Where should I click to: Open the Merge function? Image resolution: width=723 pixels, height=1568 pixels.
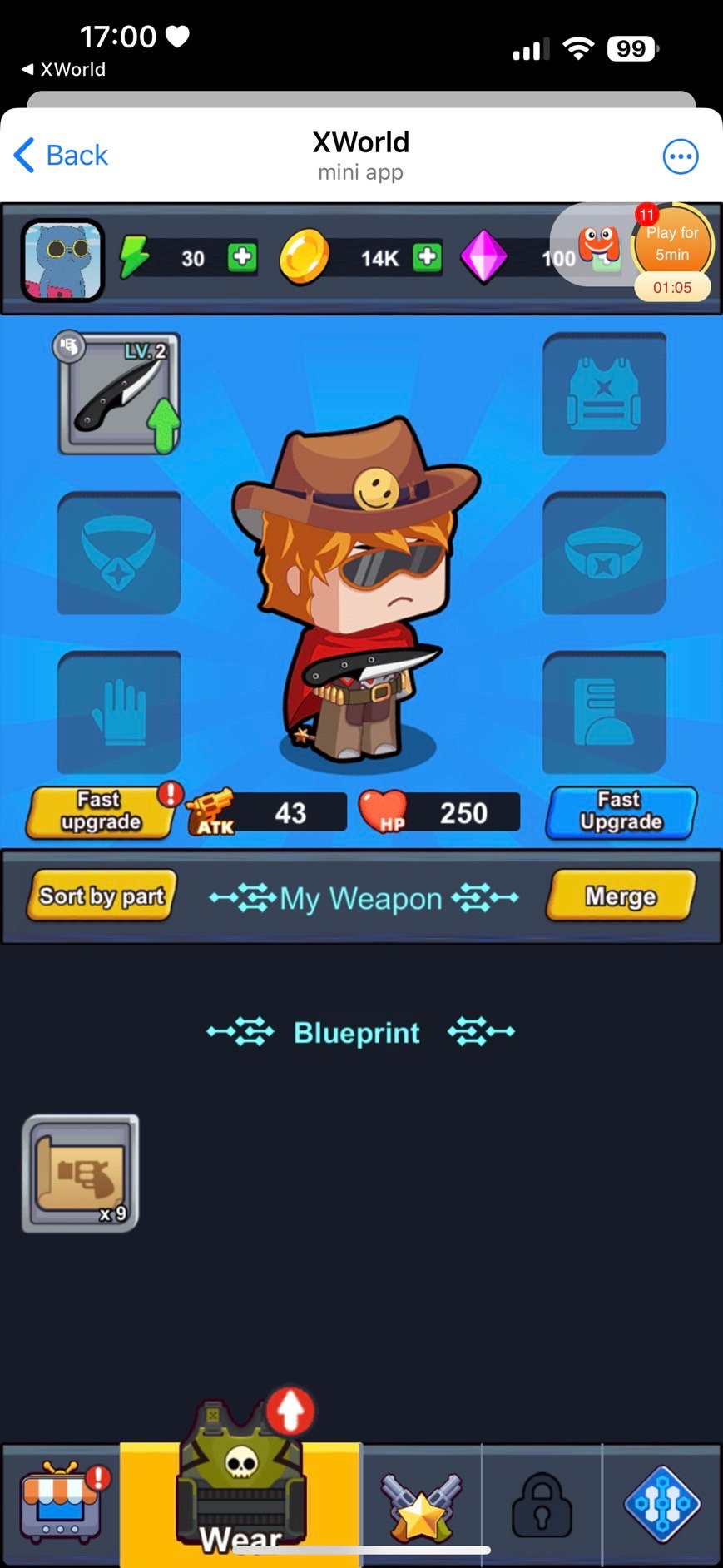621,896
